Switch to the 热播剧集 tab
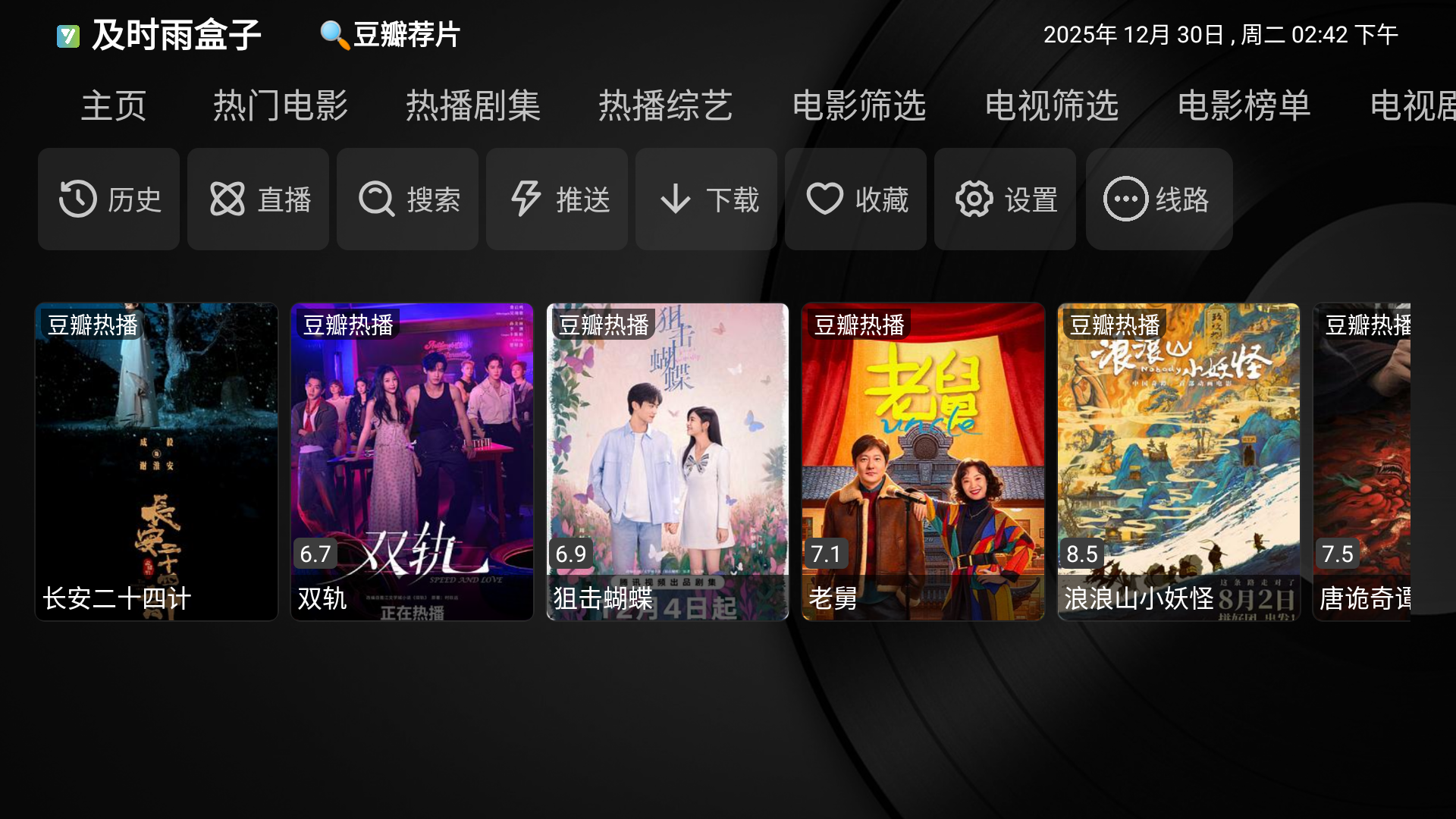 pyautogui.click(x=472, y=105)
